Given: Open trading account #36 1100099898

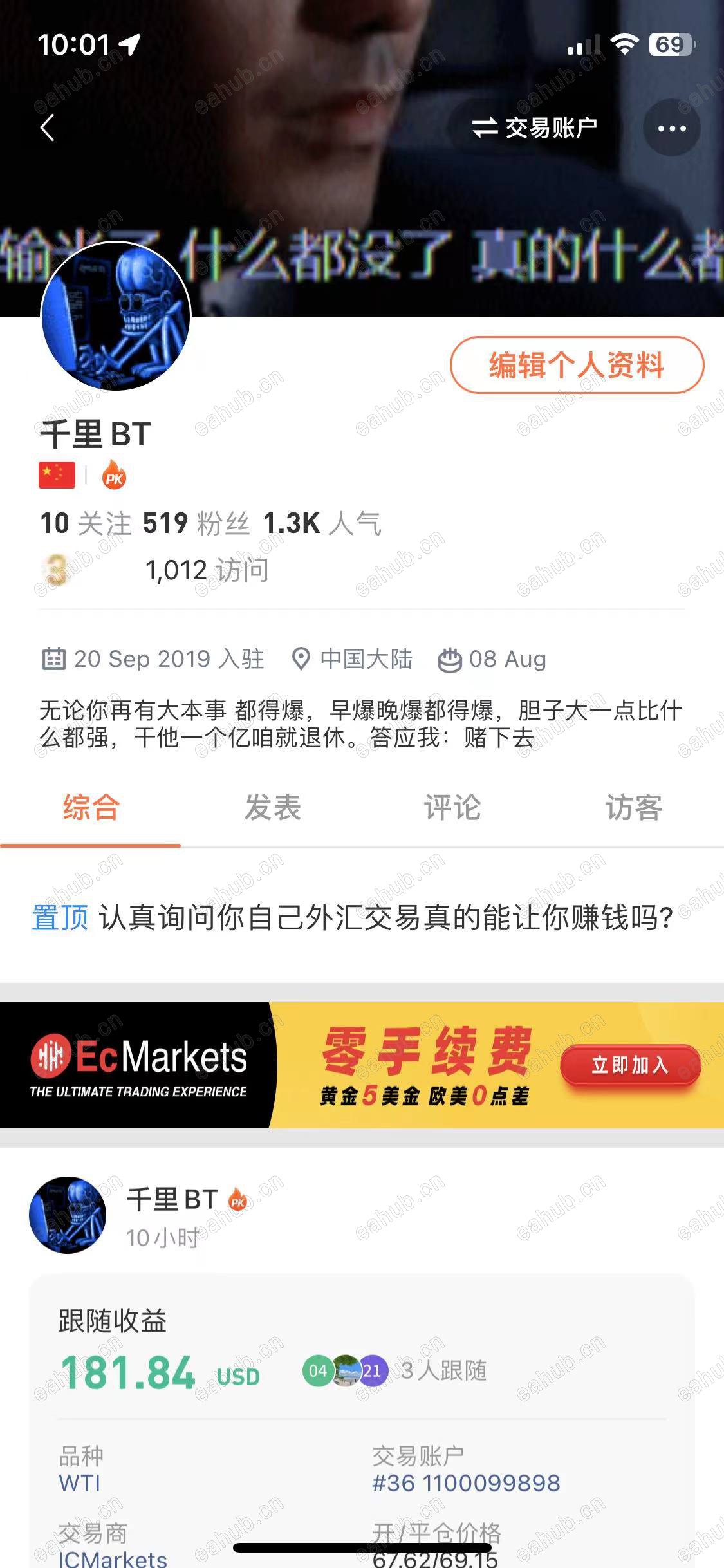Looking at the screenshot, I should (466, 1483).
